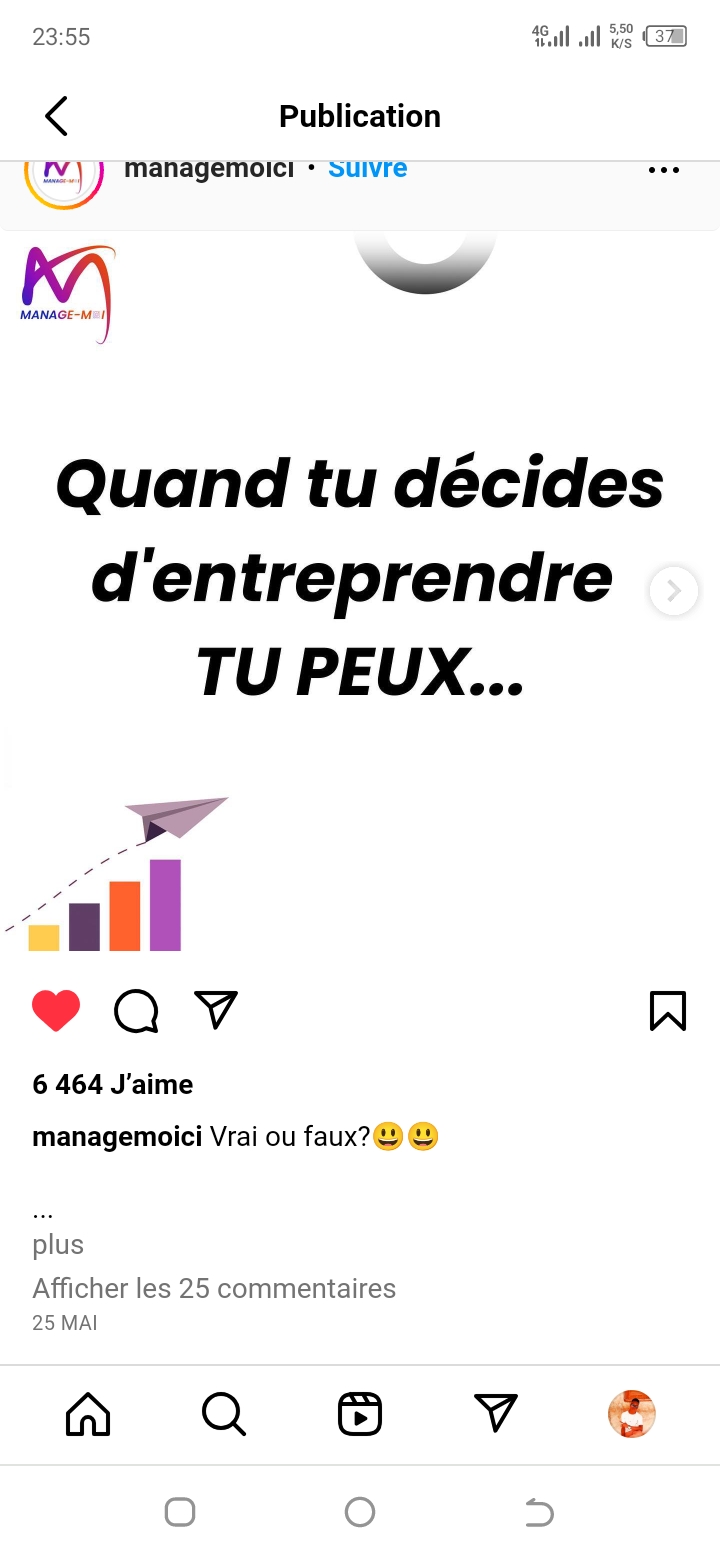
Task: Open the managemoici profile avatar
Action: coord(64,175)
